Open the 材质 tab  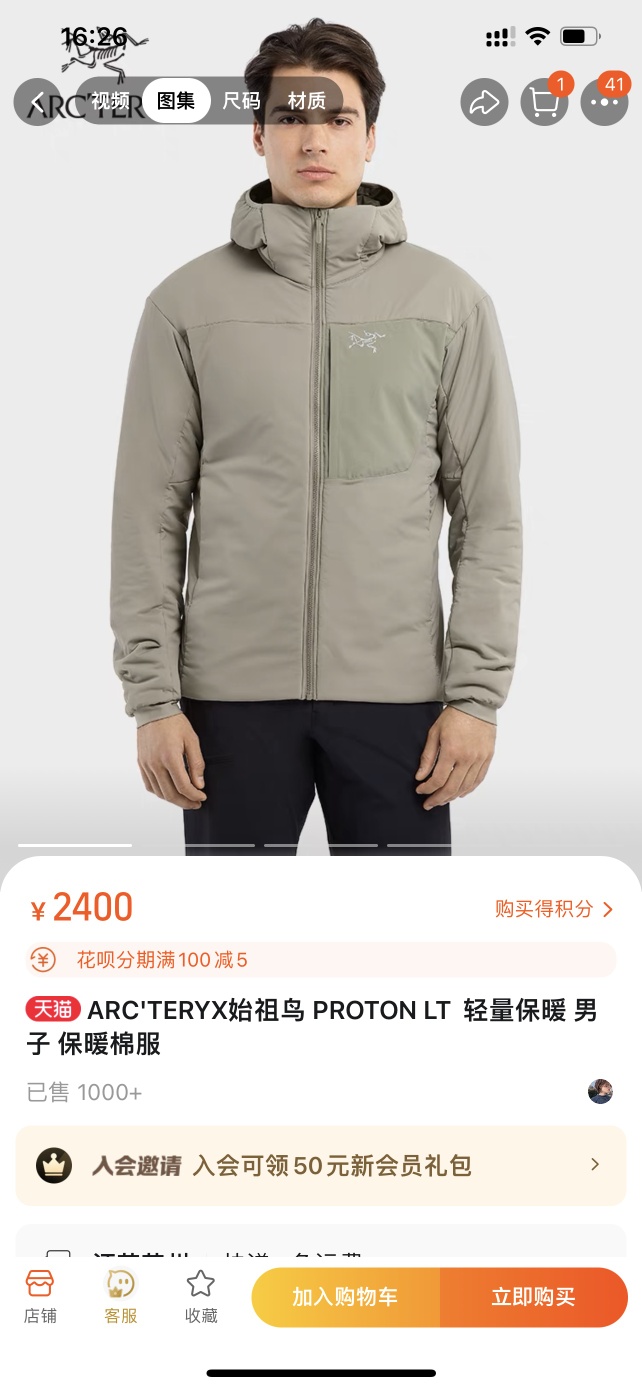pos(306,101)
